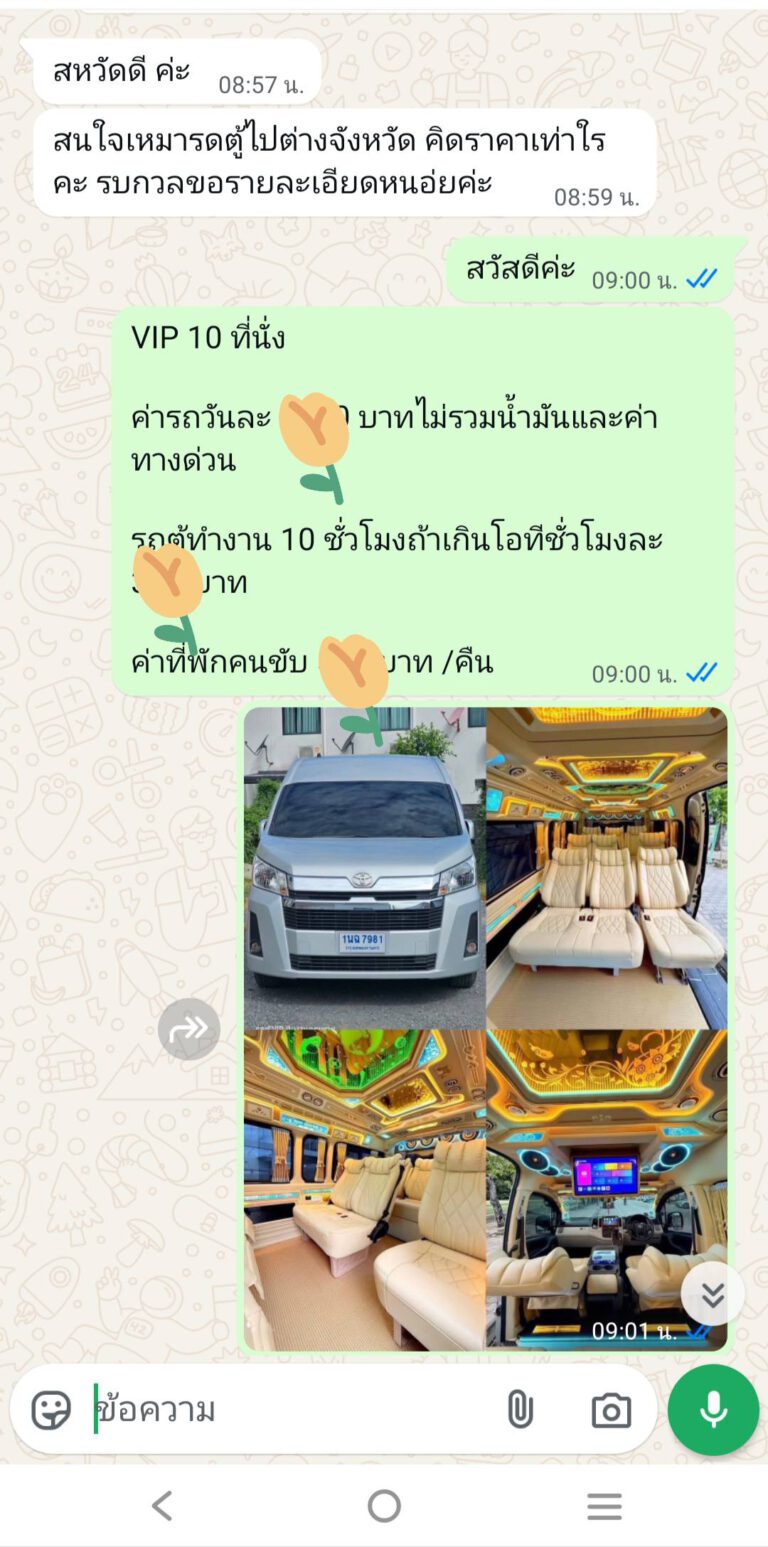Open the emoji sticker picker

click(51, 1410)
